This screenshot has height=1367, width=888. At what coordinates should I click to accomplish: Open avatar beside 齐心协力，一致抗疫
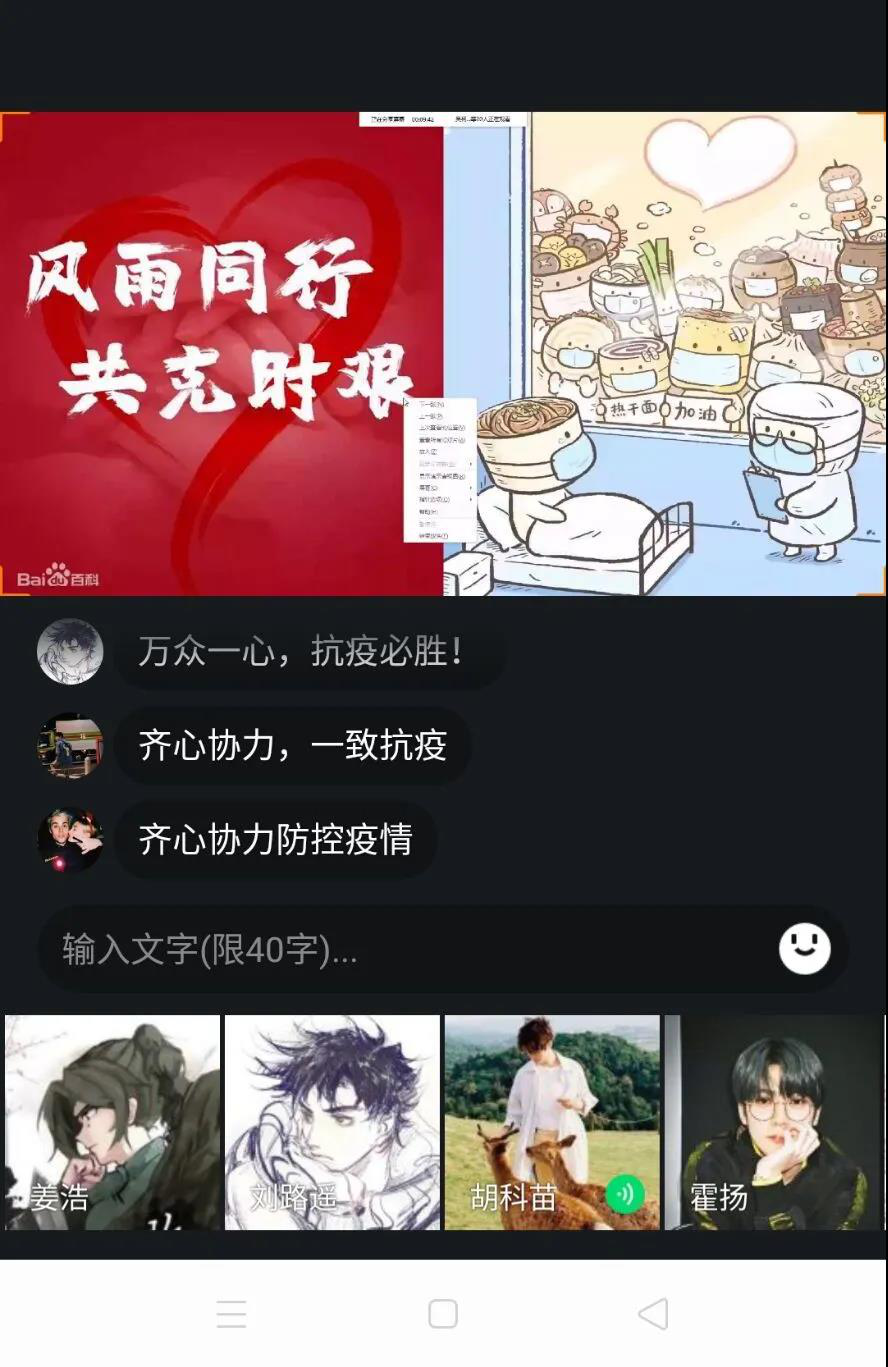point(70,745)
